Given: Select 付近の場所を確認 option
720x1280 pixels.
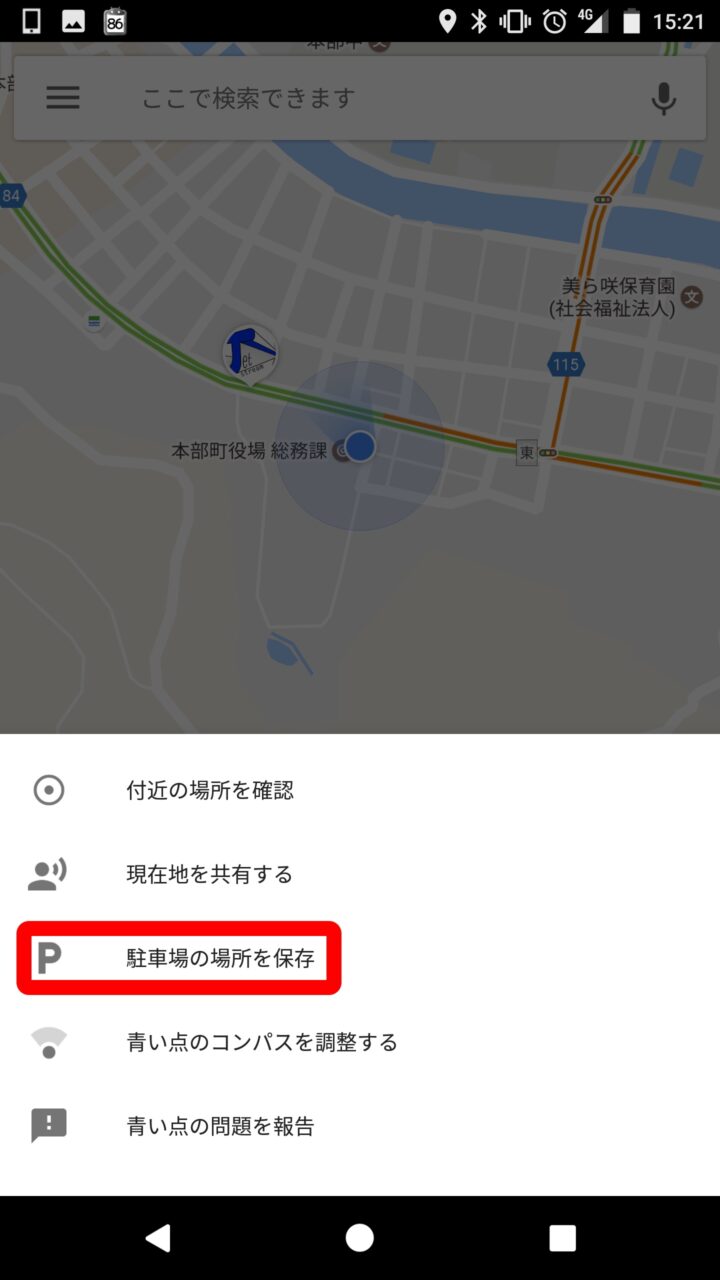Looking at the screenshot, I should coord(210,791).
